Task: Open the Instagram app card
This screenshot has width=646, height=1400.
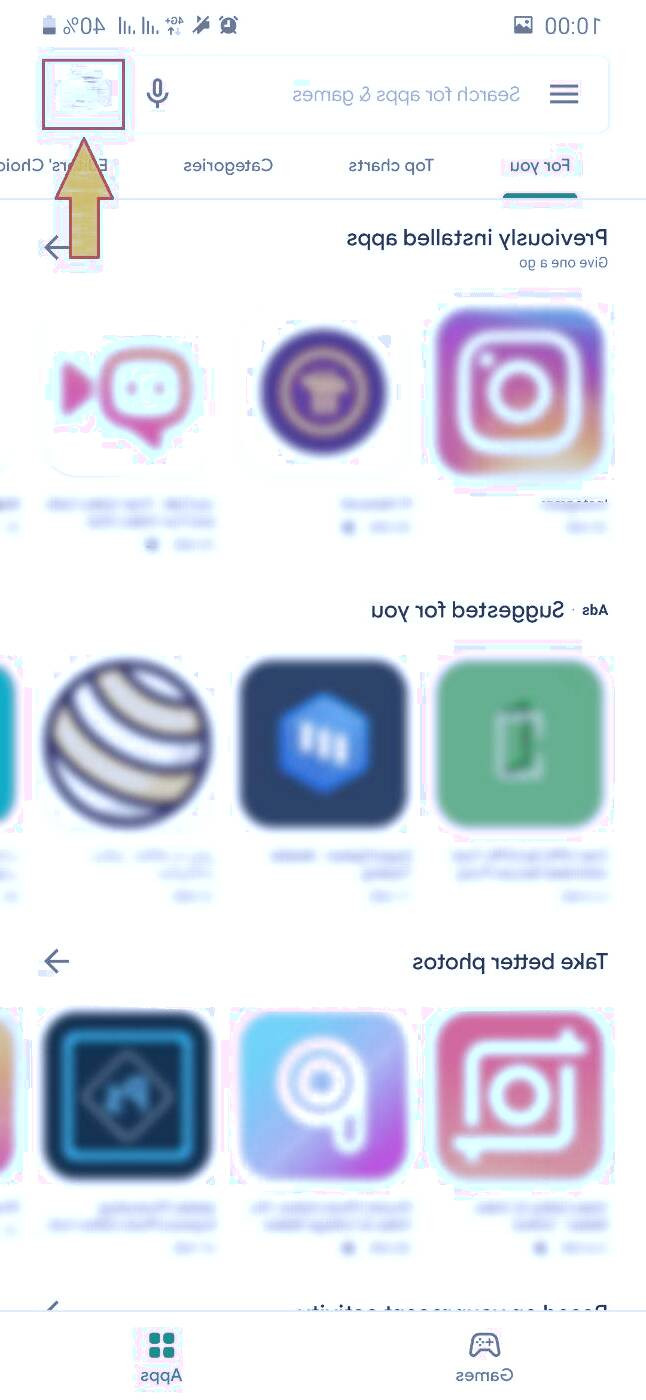Action: pyautogui.click(x=520, y=392)
